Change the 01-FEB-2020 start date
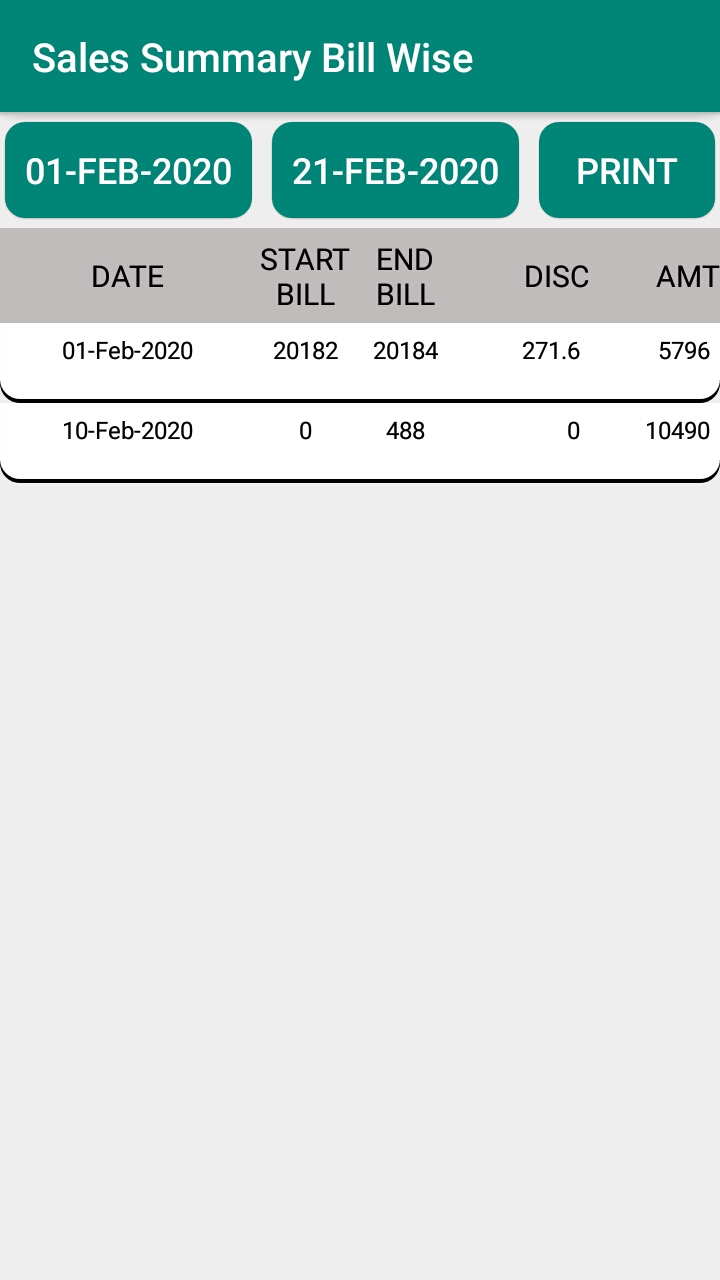This screenshot has height=1280, width=720. (128, 171)
